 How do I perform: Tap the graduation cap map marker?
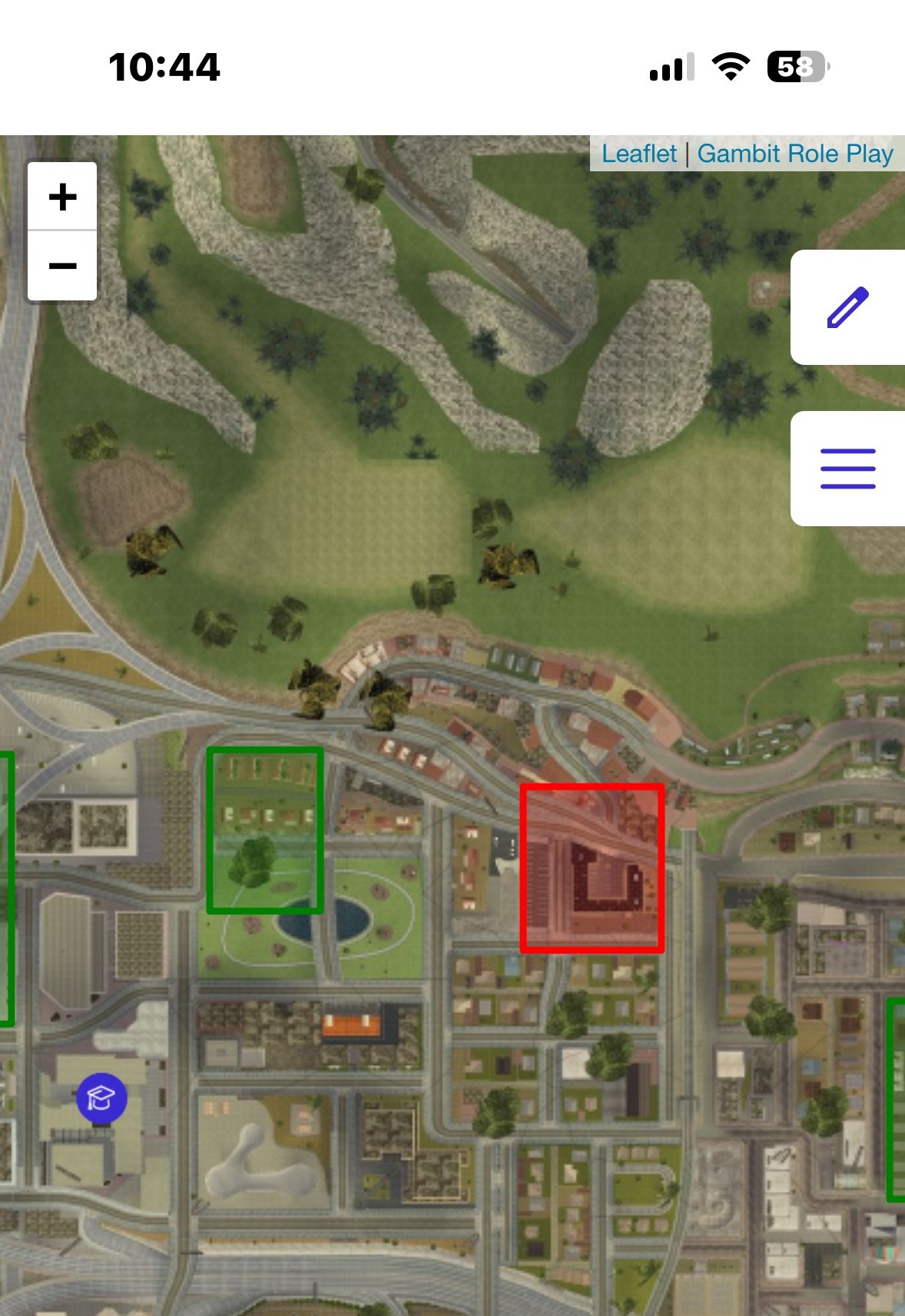click(x=101, y=1098)
